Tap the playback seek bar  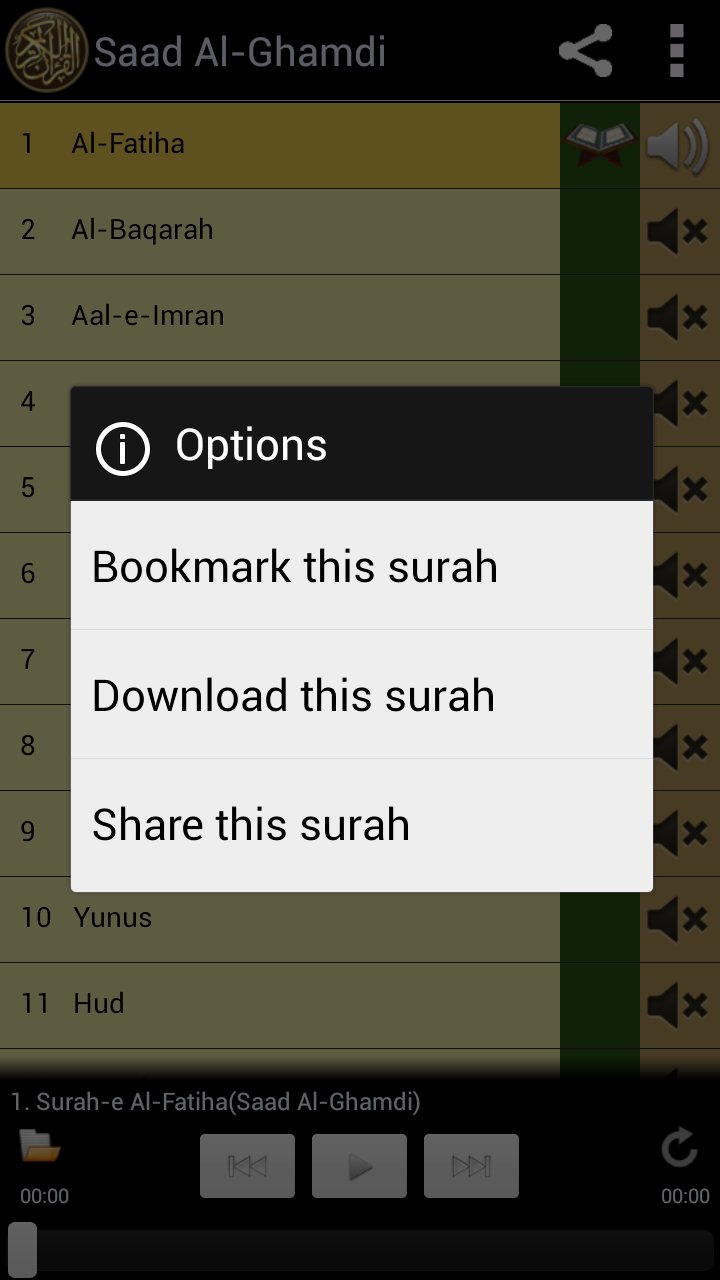(360, 1250)
